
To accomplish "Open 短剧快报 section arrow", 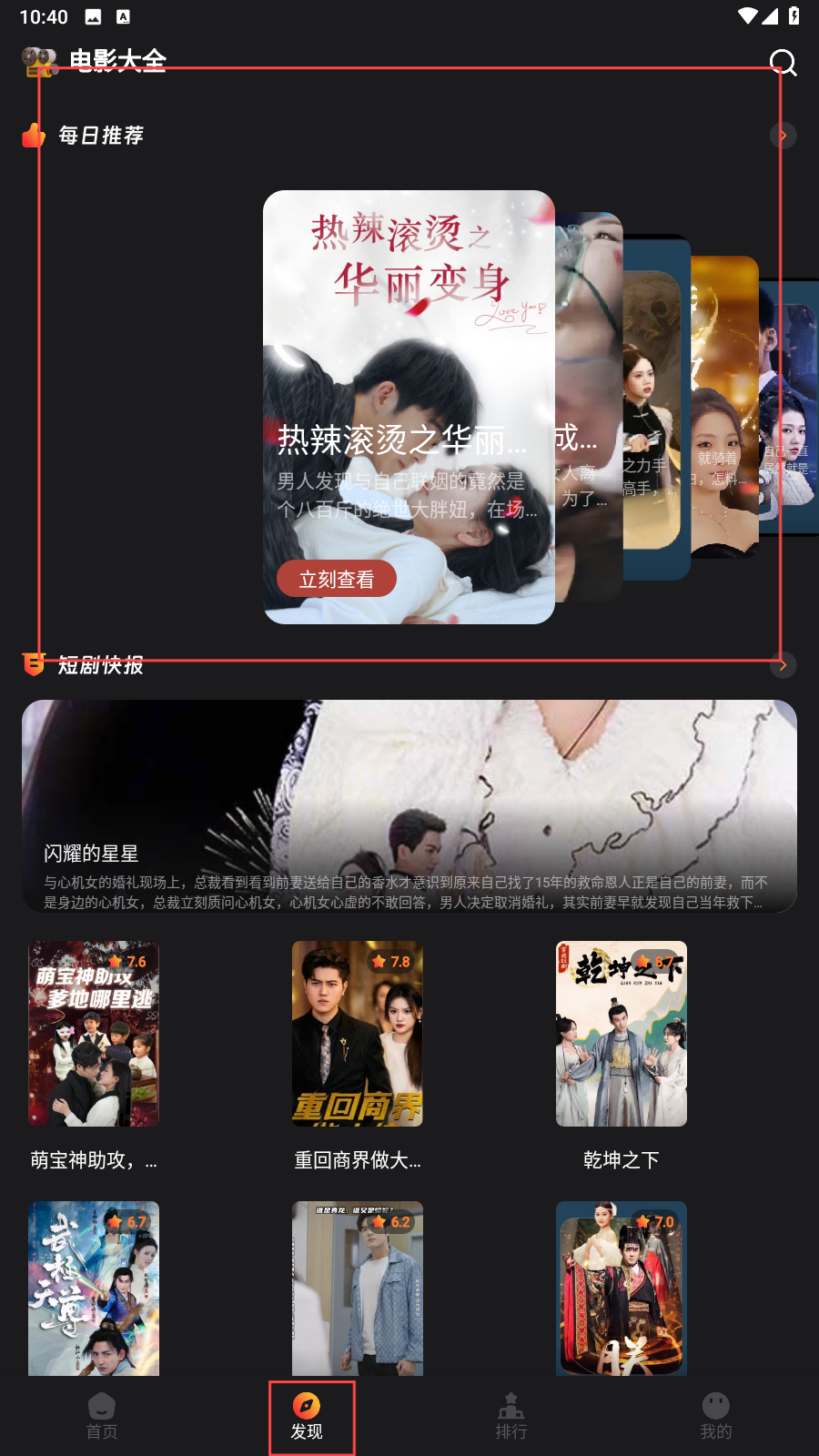I will tap(783, 665).
